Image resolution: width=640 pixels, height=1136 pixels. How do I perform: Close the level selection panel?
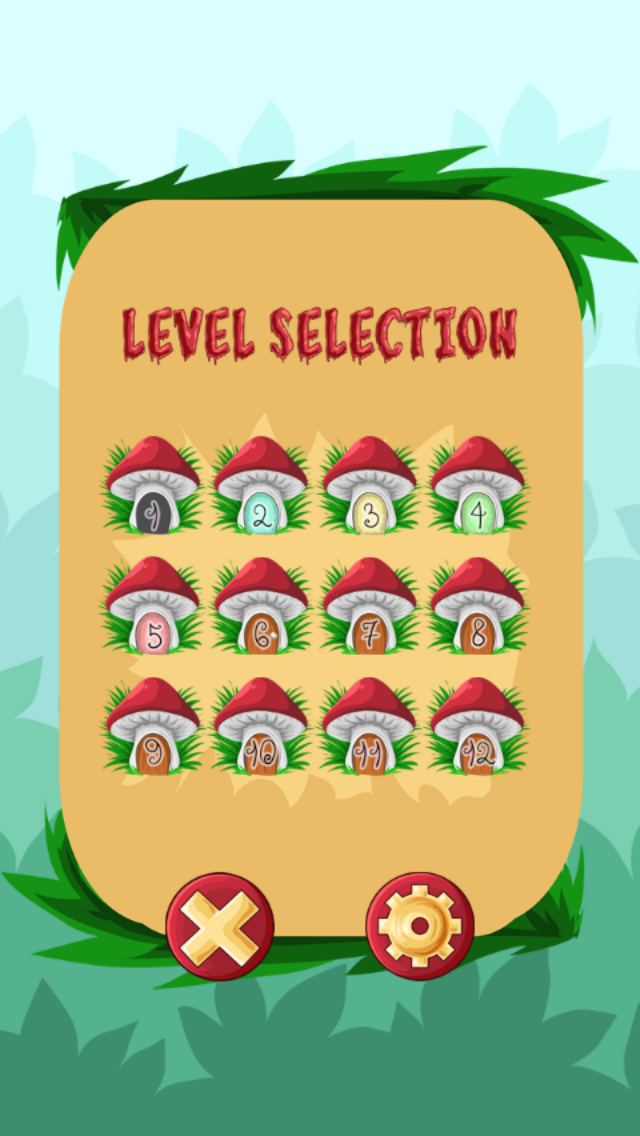[x=220, y=926]
